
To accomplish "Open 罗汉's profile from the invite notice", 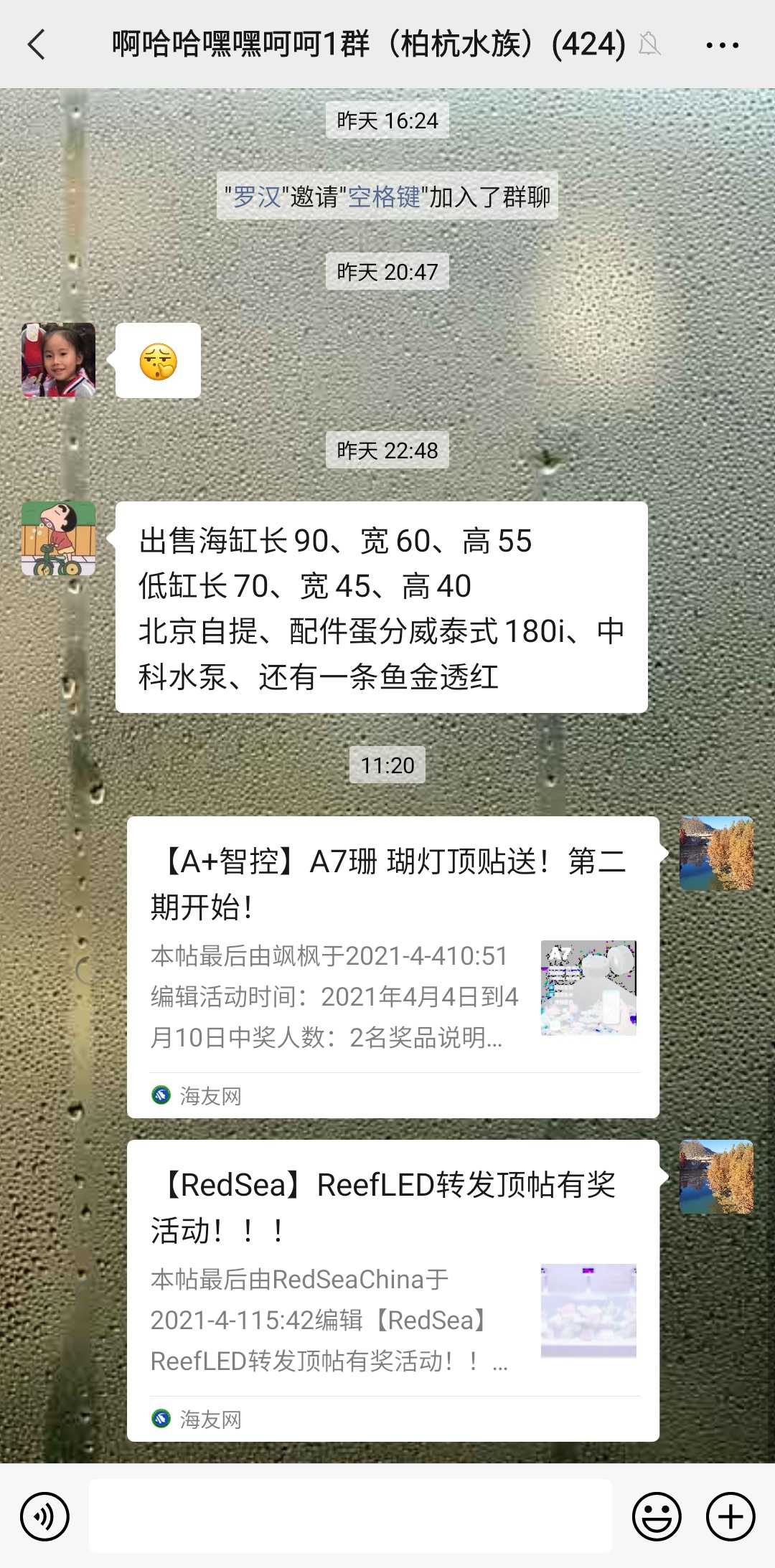I will click(x=256, y=197).
